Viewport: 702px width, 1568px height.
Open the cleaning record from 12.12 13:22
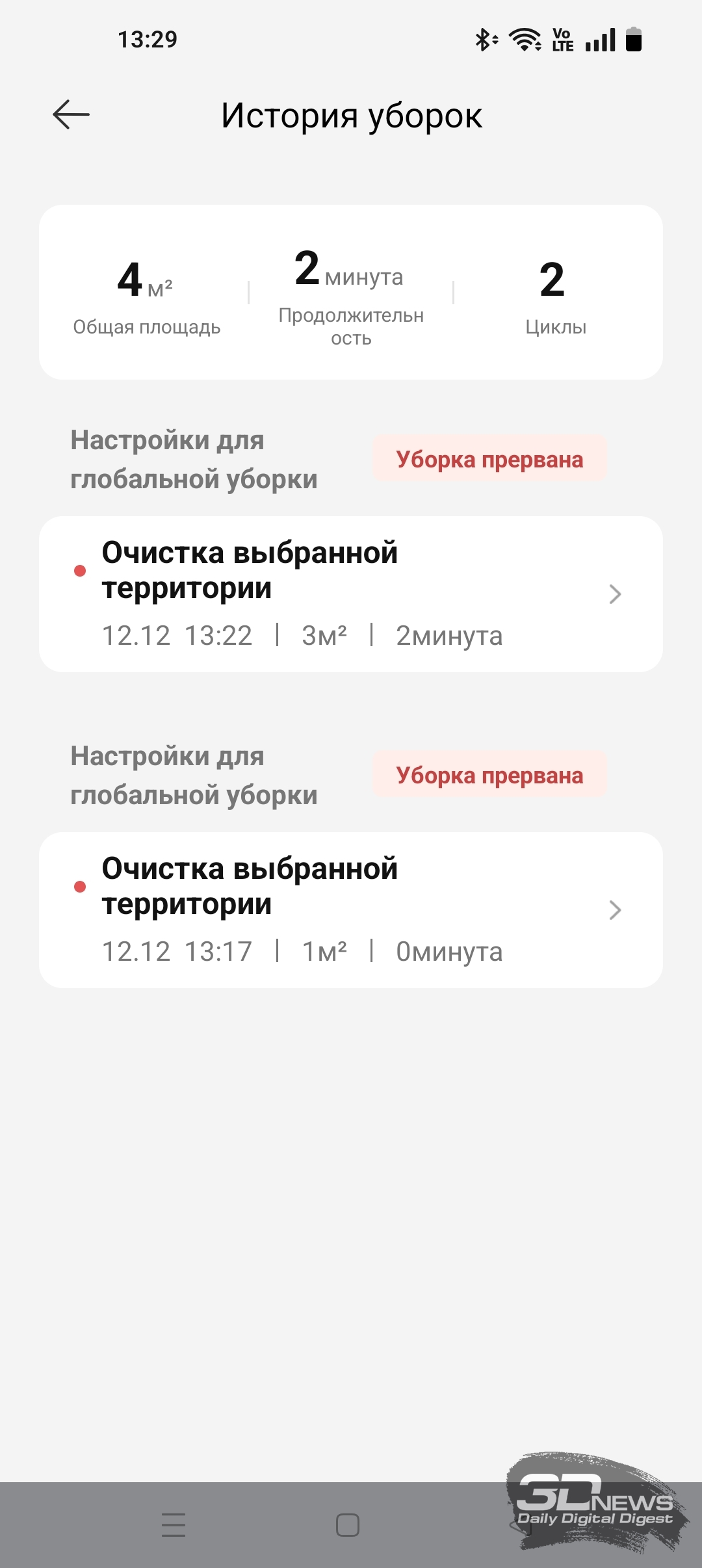click(x=351, y=594)
